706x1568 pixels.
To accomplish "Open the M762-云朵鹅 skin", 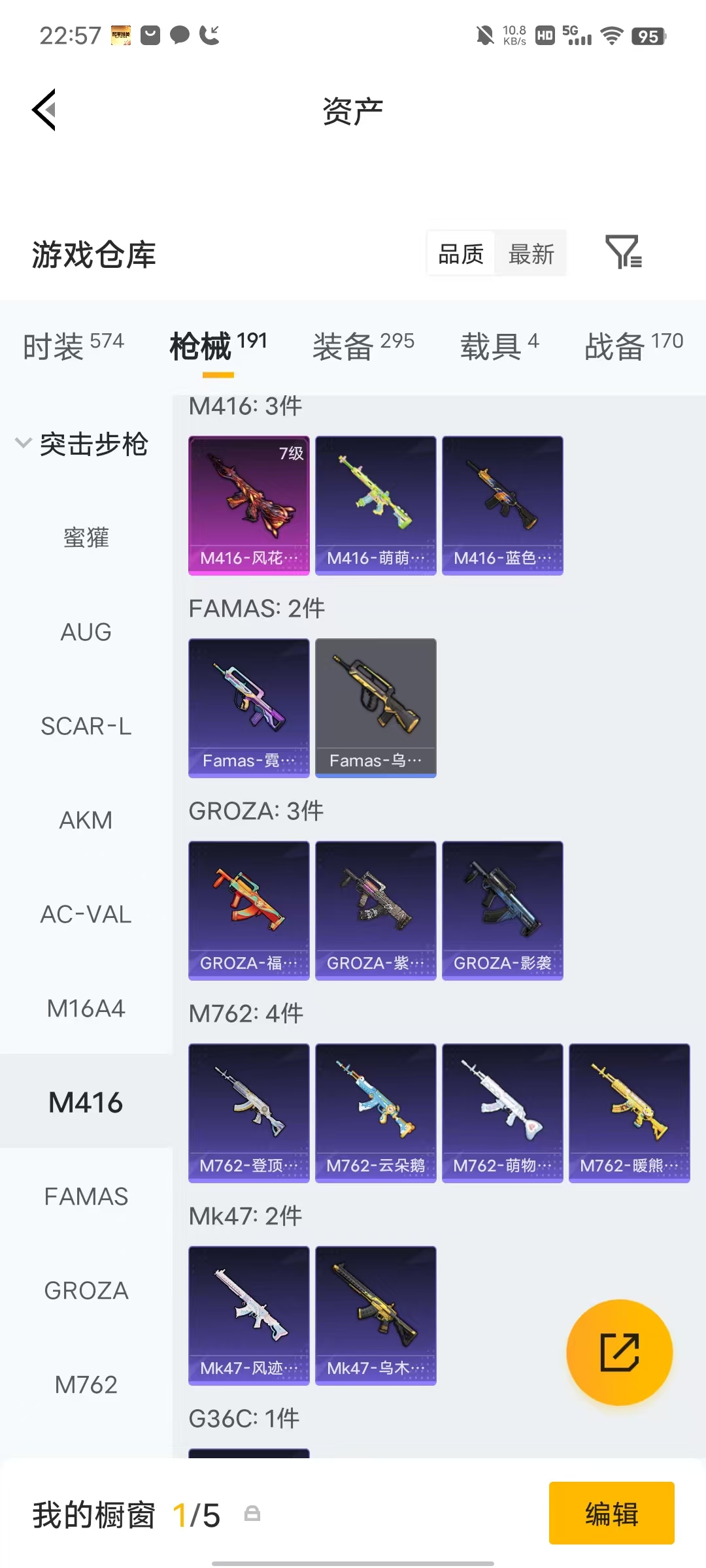I will point(376,1113).
